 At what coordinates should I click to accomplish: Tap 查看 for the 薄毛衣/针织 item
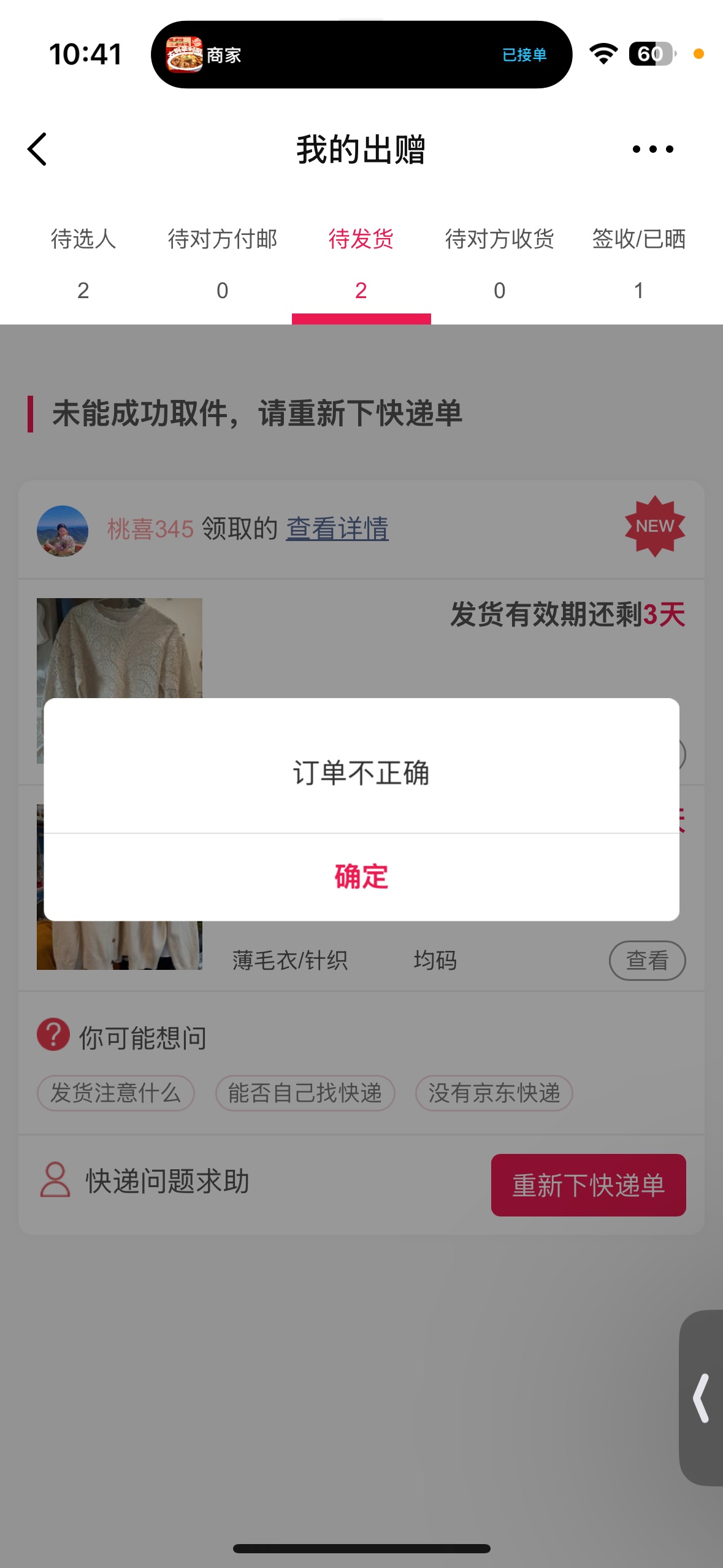pos(647,960)
